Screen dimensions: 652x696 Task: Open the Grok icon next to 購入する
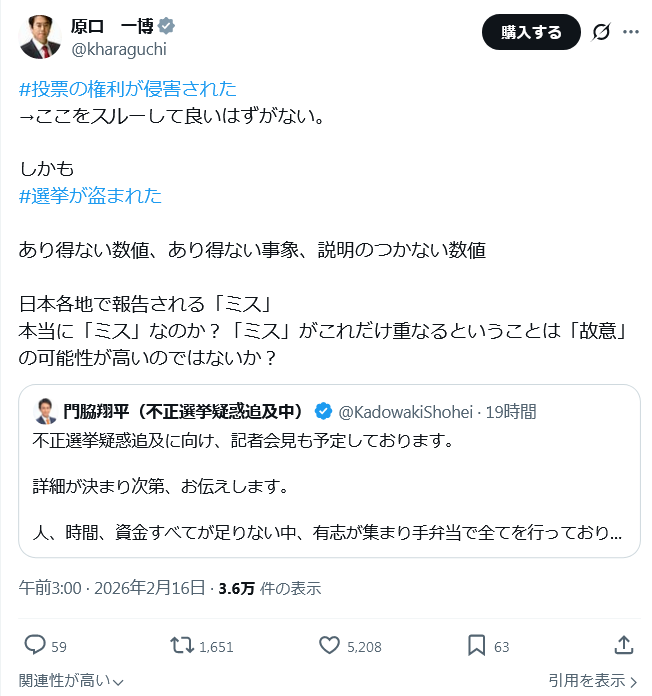click(x=601, y=32)
